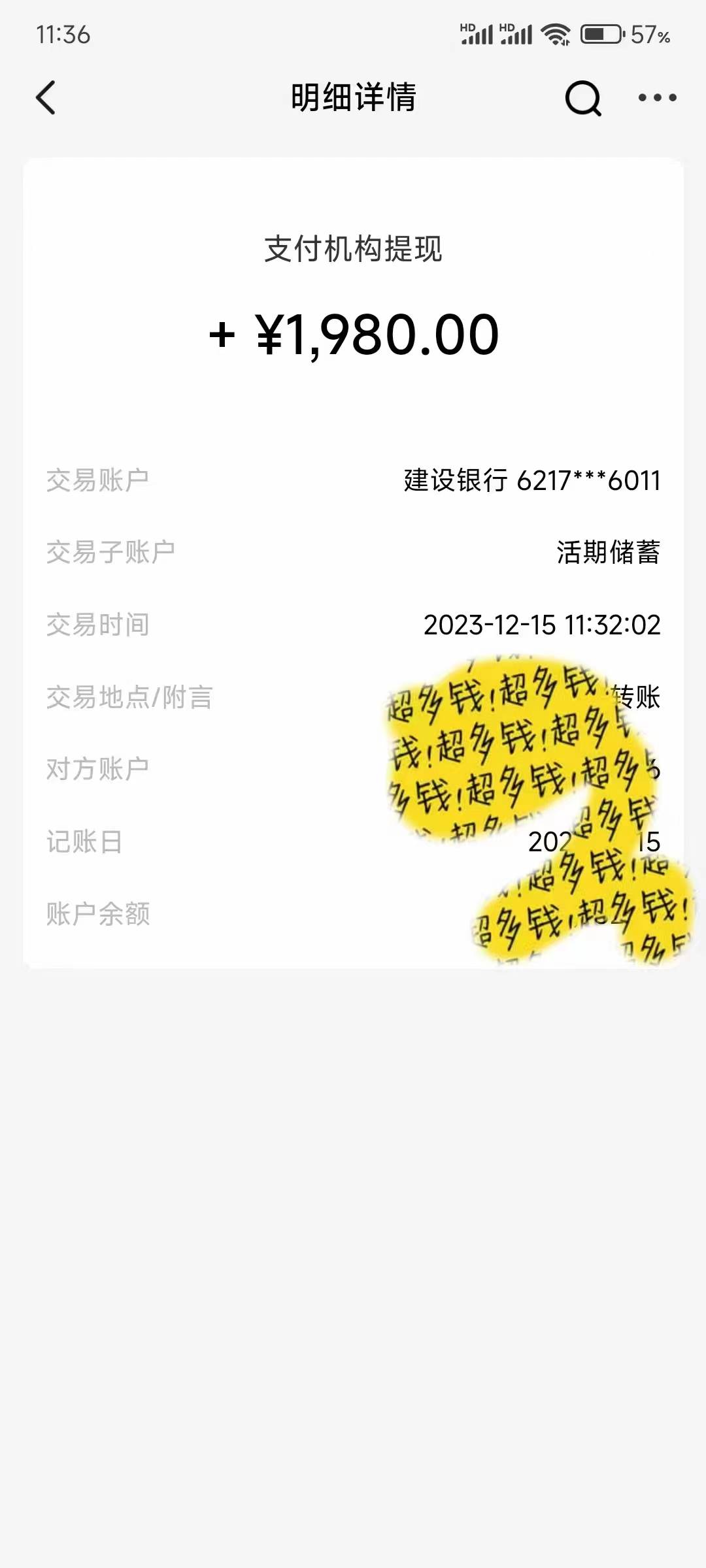Screen dimensions: 706x1568
Task: Select the 明细详情 title
Action: click(353, 97)
